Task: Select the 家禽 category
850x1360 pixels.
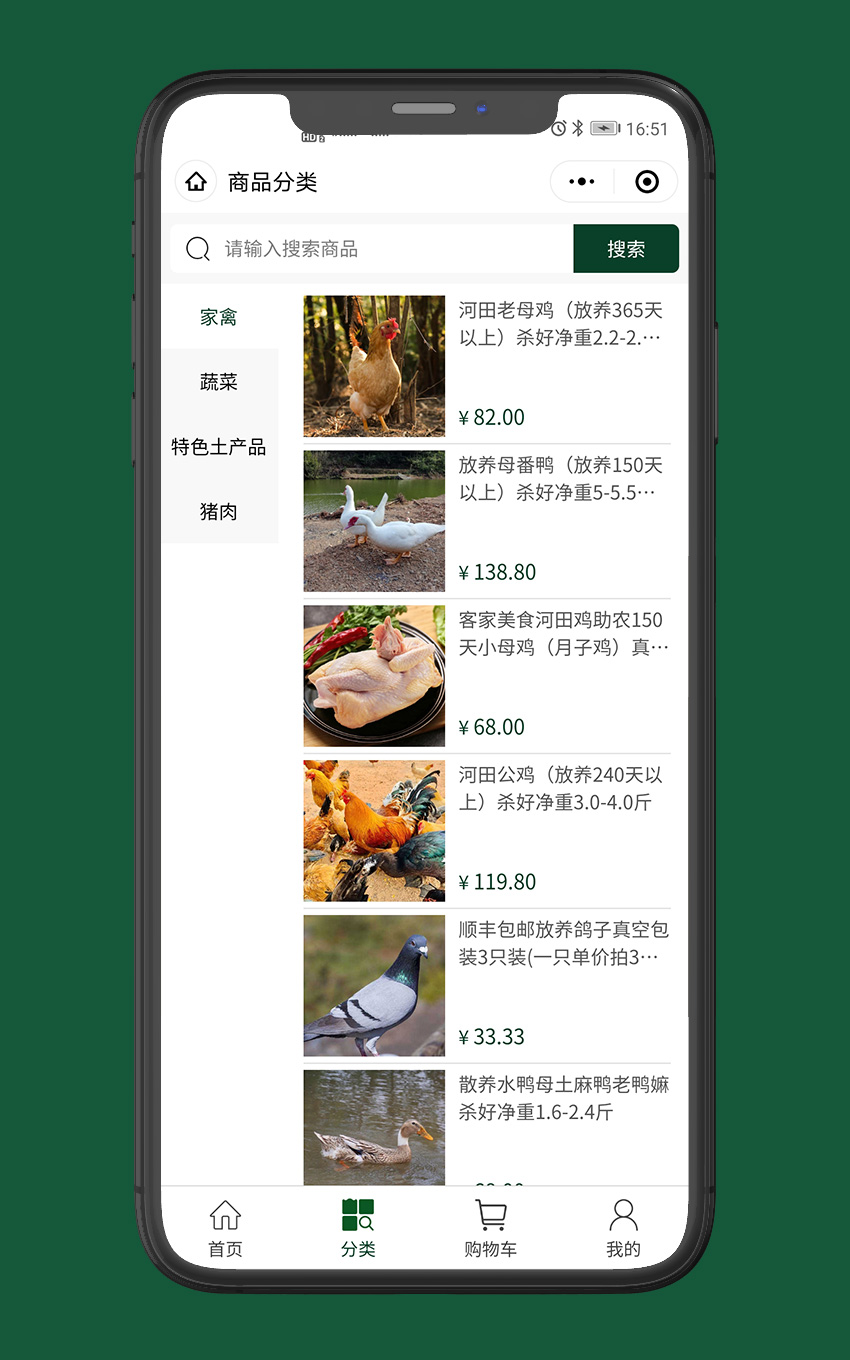Action: 219,317
